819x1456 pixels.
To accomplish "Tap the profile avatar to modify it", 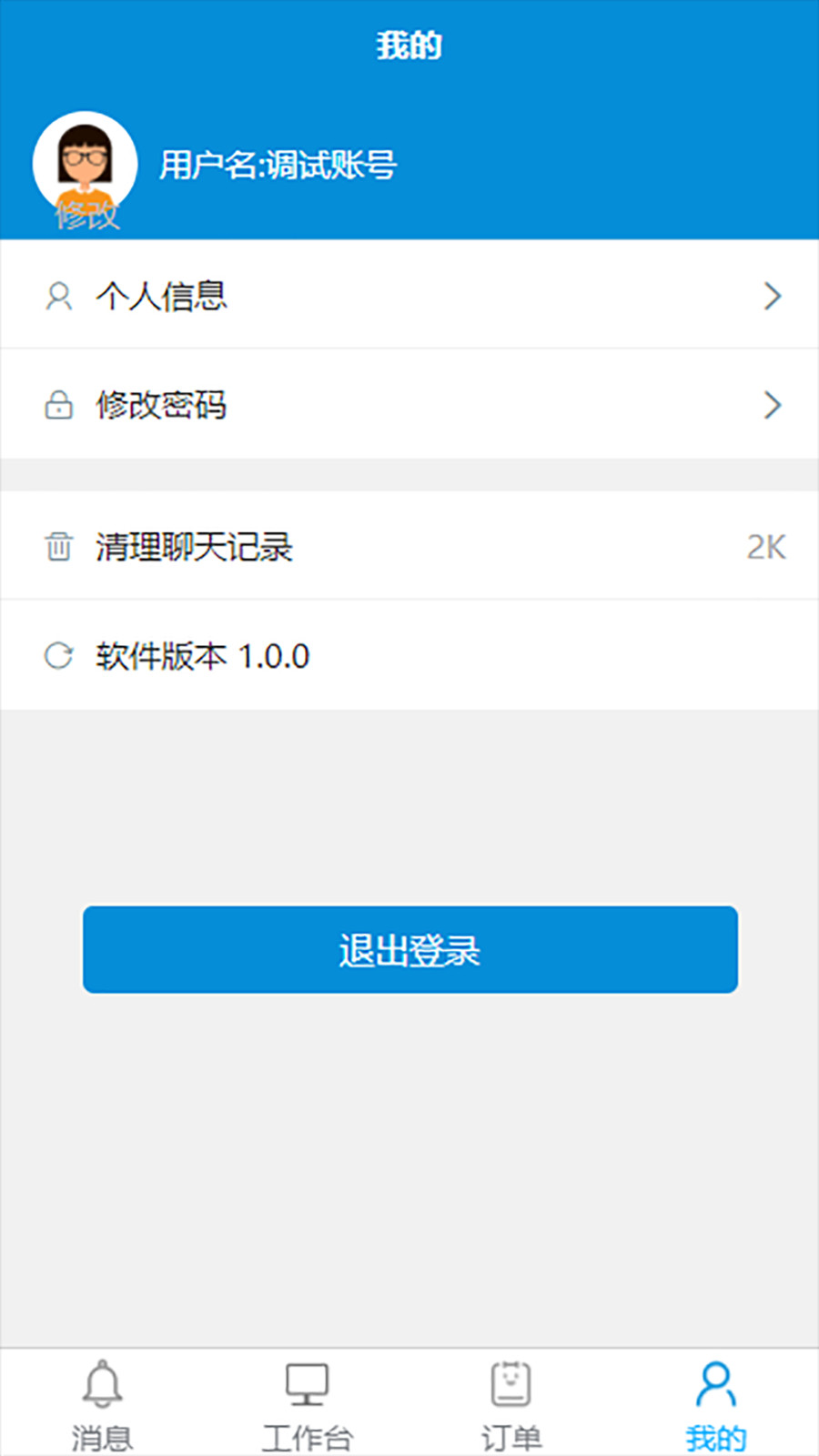I will tap(85, 165).
